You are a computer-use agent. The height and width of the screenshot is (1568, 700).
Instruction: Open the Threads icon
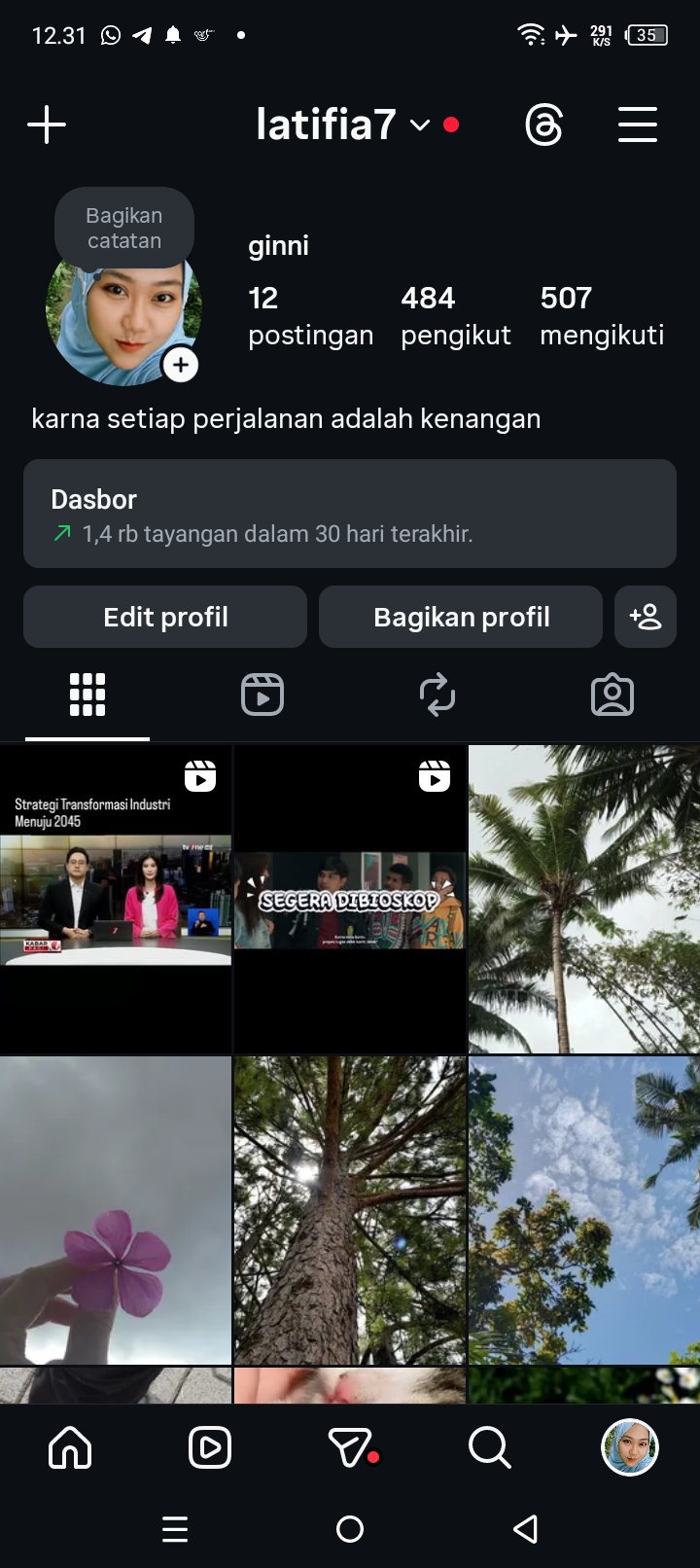coord(543,125)
